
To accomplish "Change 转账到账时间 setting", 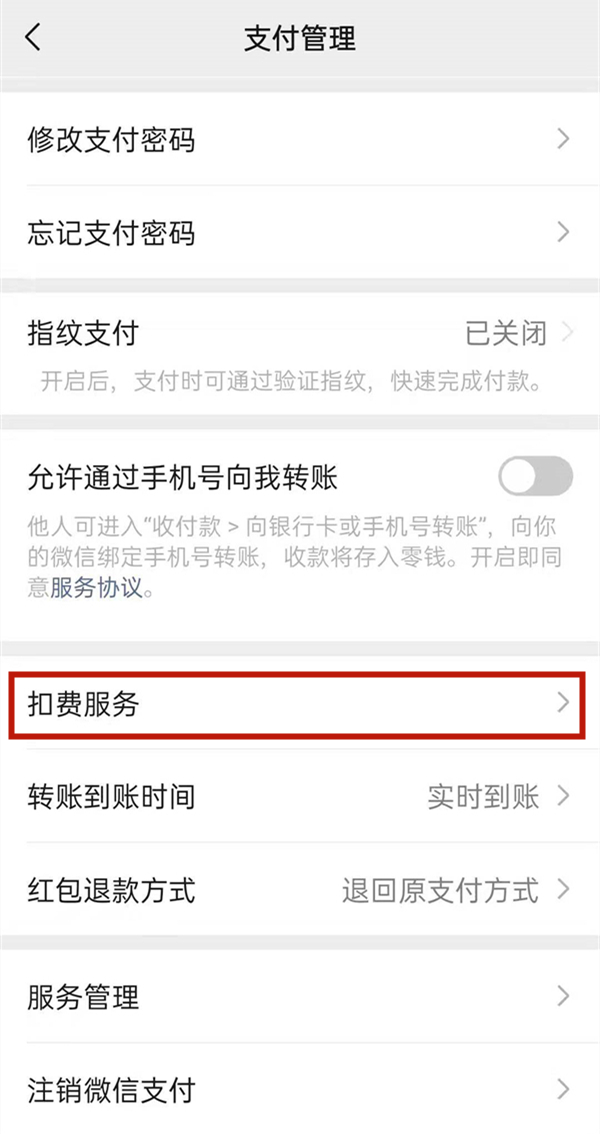I will click(x=300, y=797).
